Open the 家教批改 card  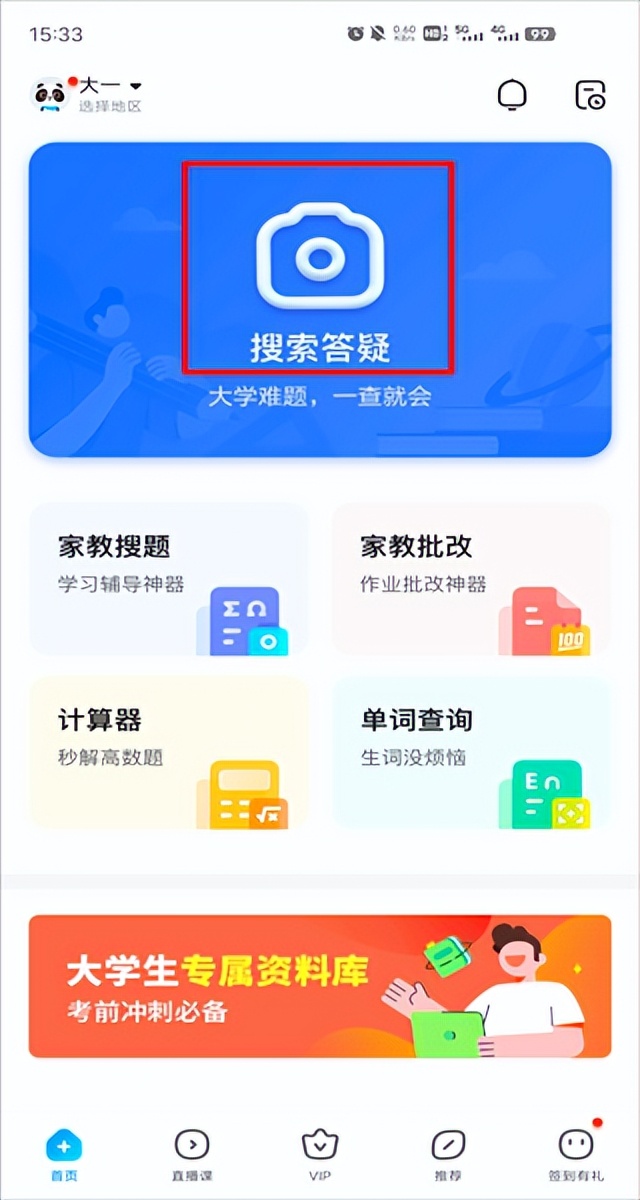tap(471, 579)
